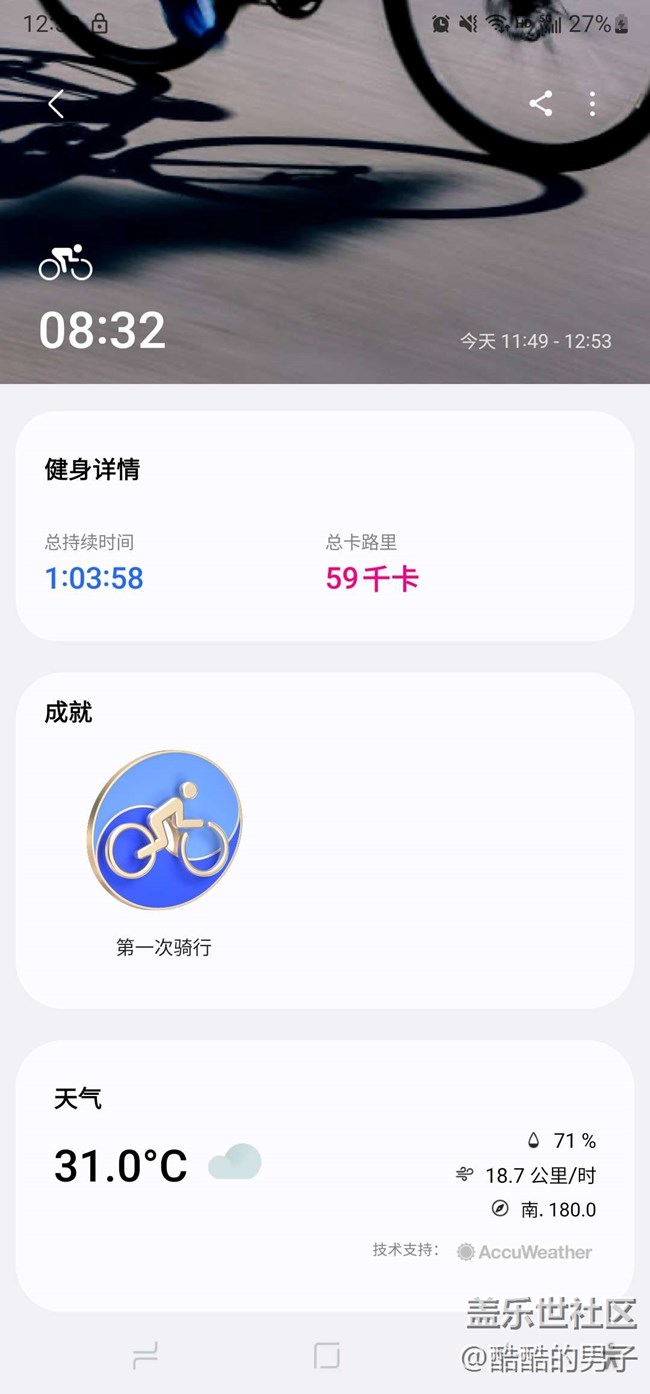Open recent apps from the navigation bar

(145, 1355)
